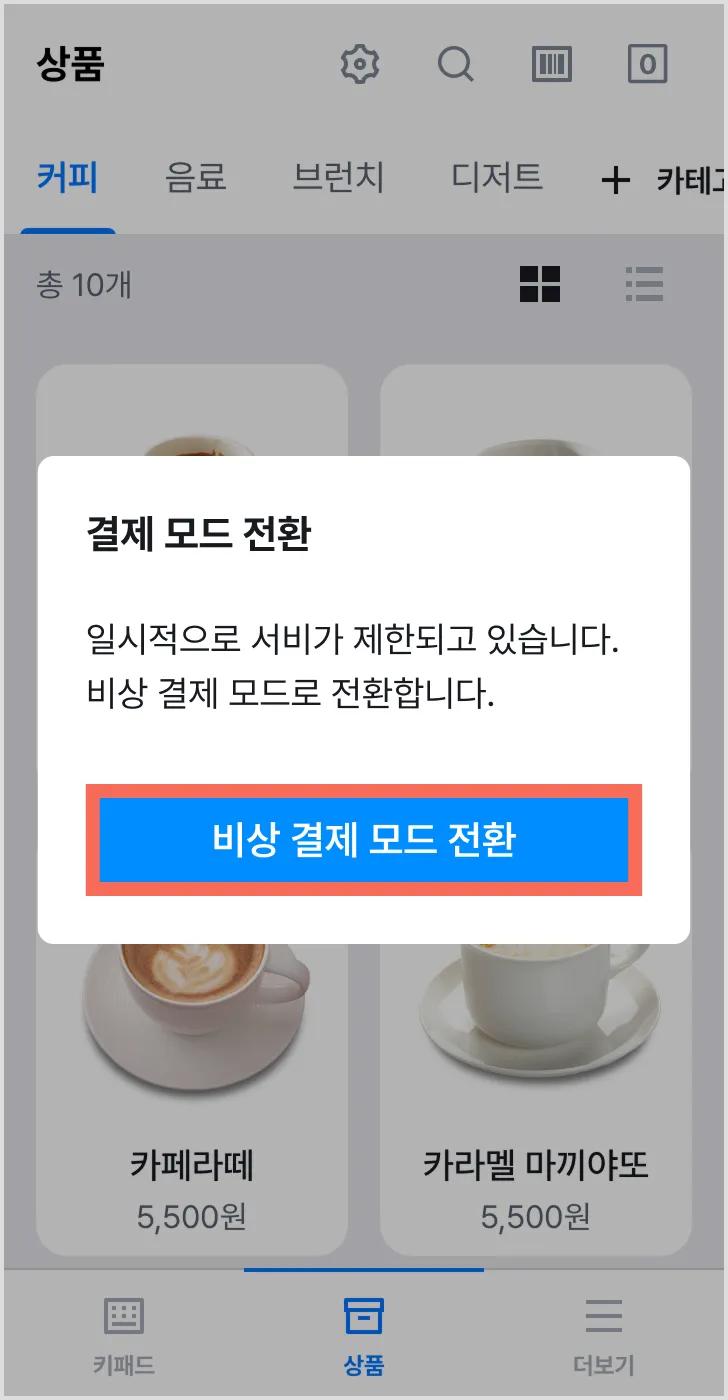Open the product search icon
The image size is (728, 1400).
[x=456, y=65]
